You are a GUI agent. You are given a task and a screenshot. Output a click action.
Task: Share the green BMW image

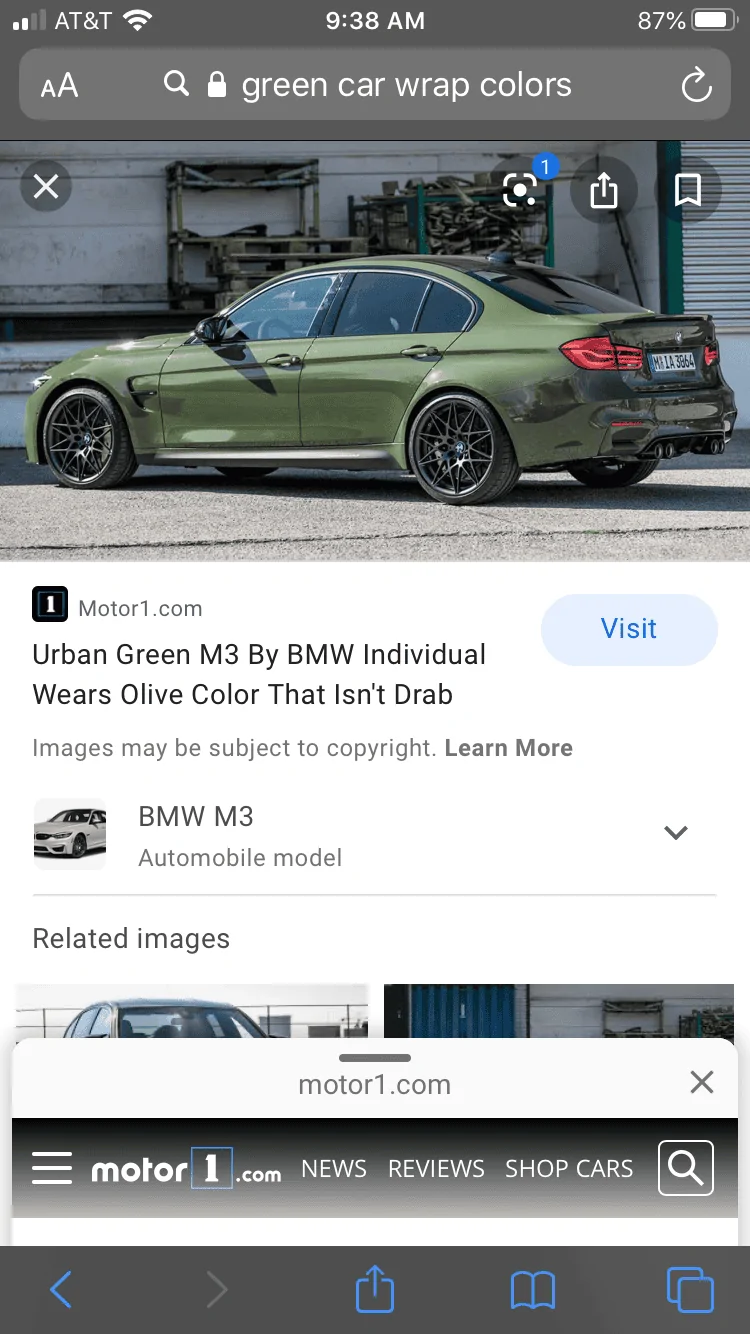click(604, 189)
